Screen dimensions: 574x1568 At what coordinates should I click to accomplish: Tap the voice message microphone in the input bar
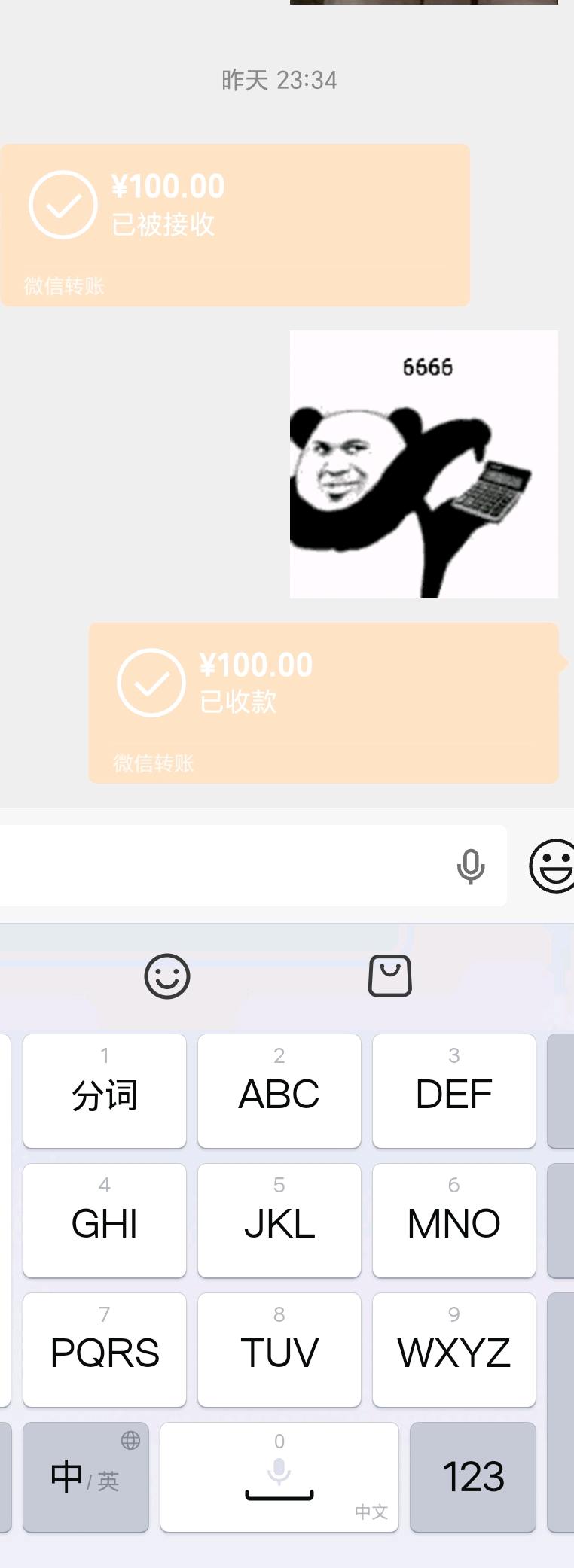coord(471,866)
